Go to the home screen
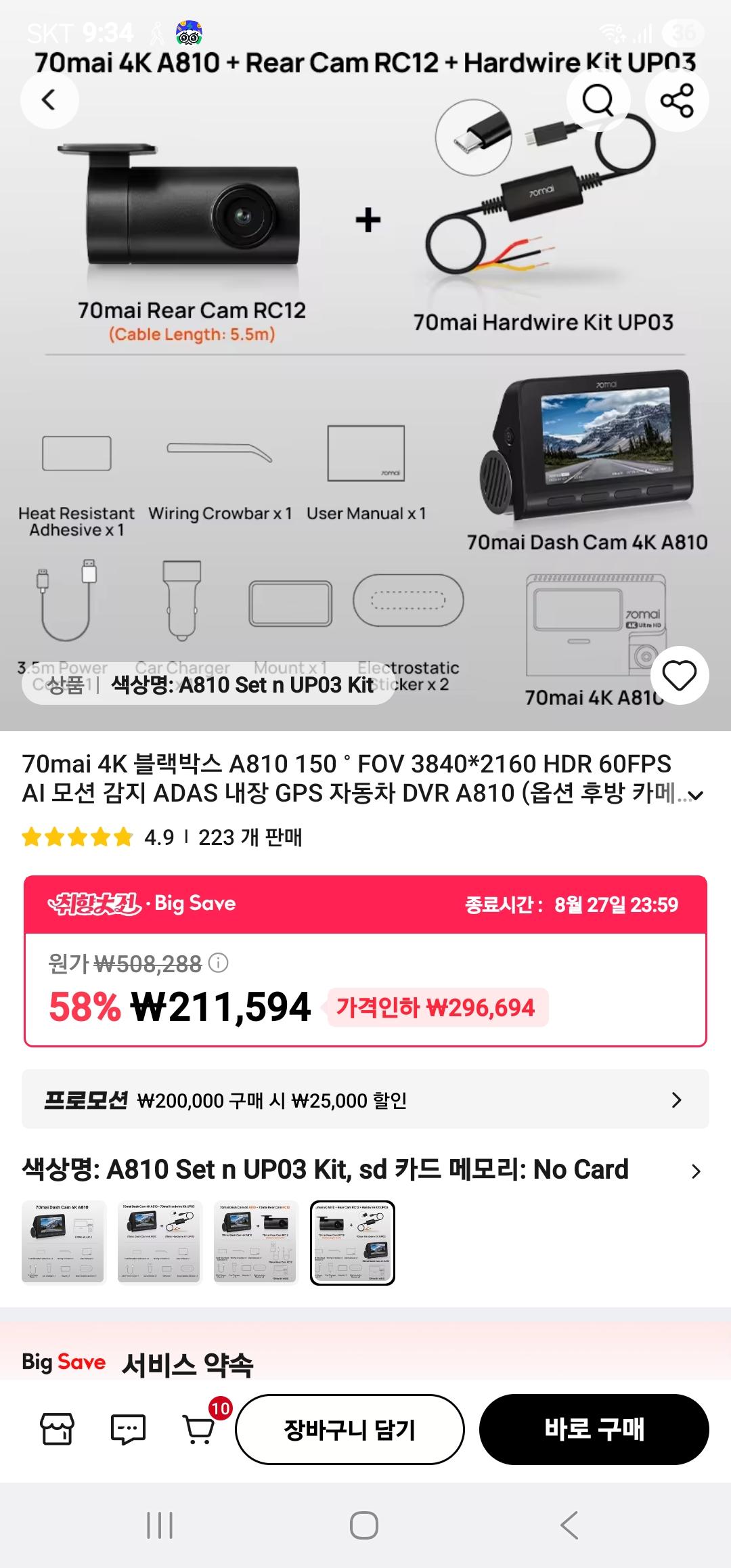Image resolution: width=731 pixels, height=1568 pixels. [364, 1525]
